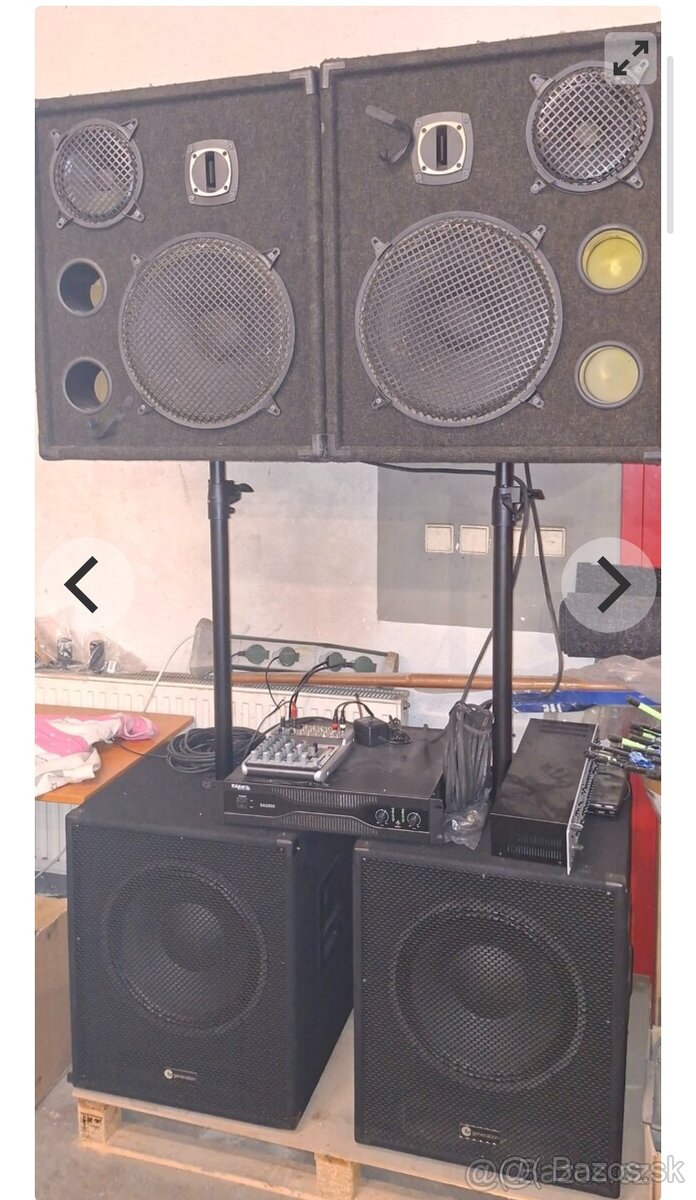Go to the next listing photo
This screenshot has height=1200, width=696.
point(613,584)
